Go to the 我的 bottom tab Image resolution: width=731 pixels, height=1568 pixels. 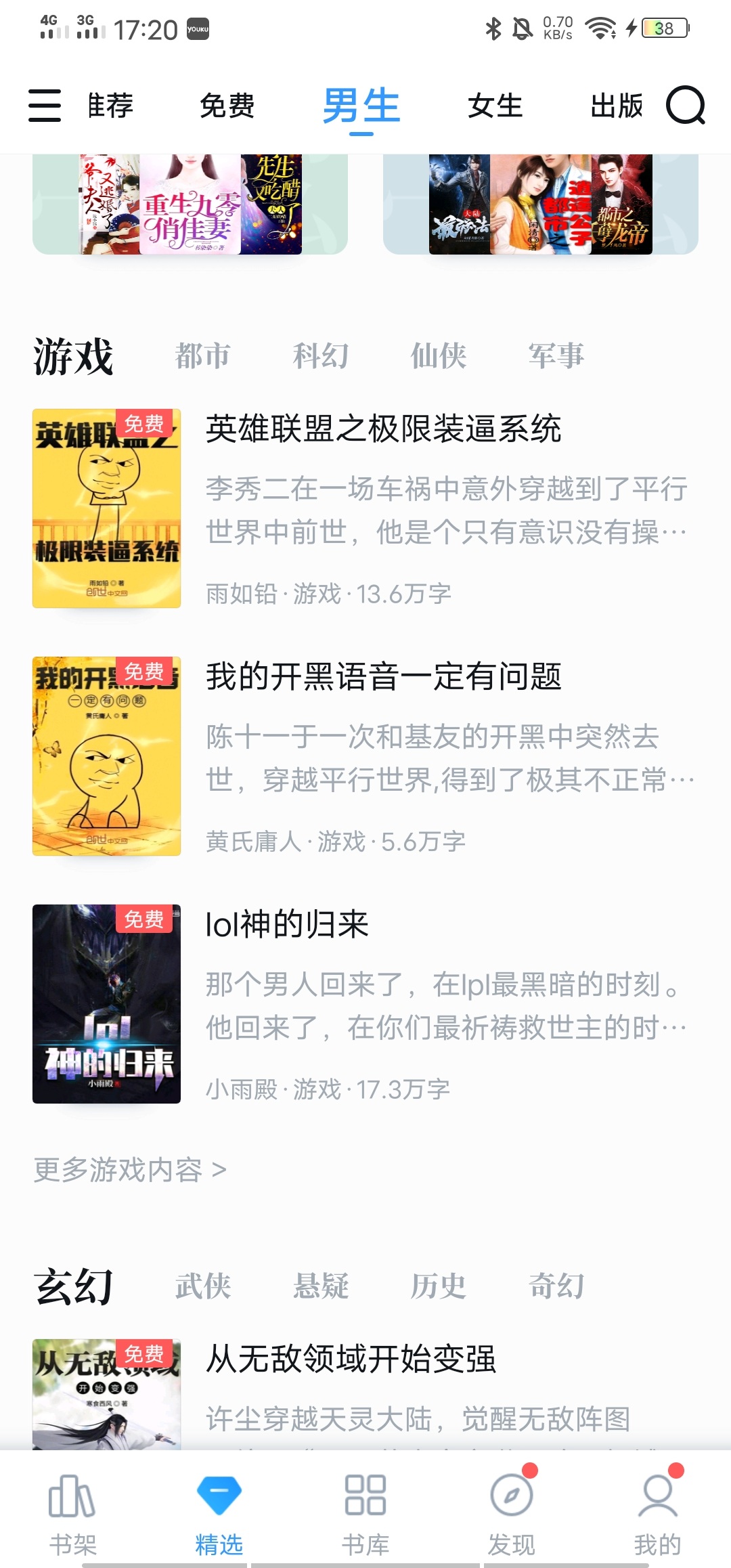658,1514
